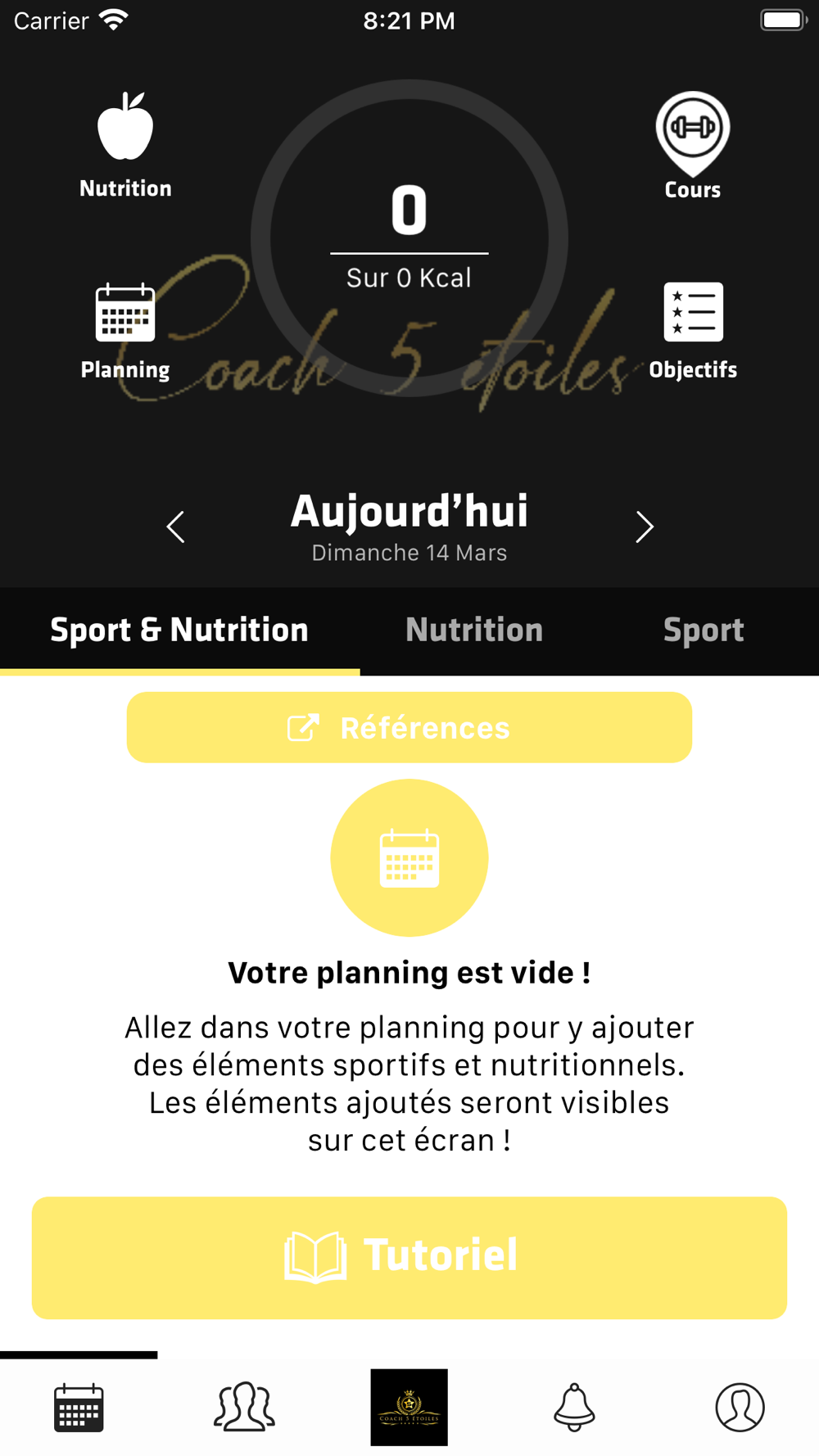This screenshot has height=1456, width=819.
Task: Open the notifications bell
Action: point(574,1407)
